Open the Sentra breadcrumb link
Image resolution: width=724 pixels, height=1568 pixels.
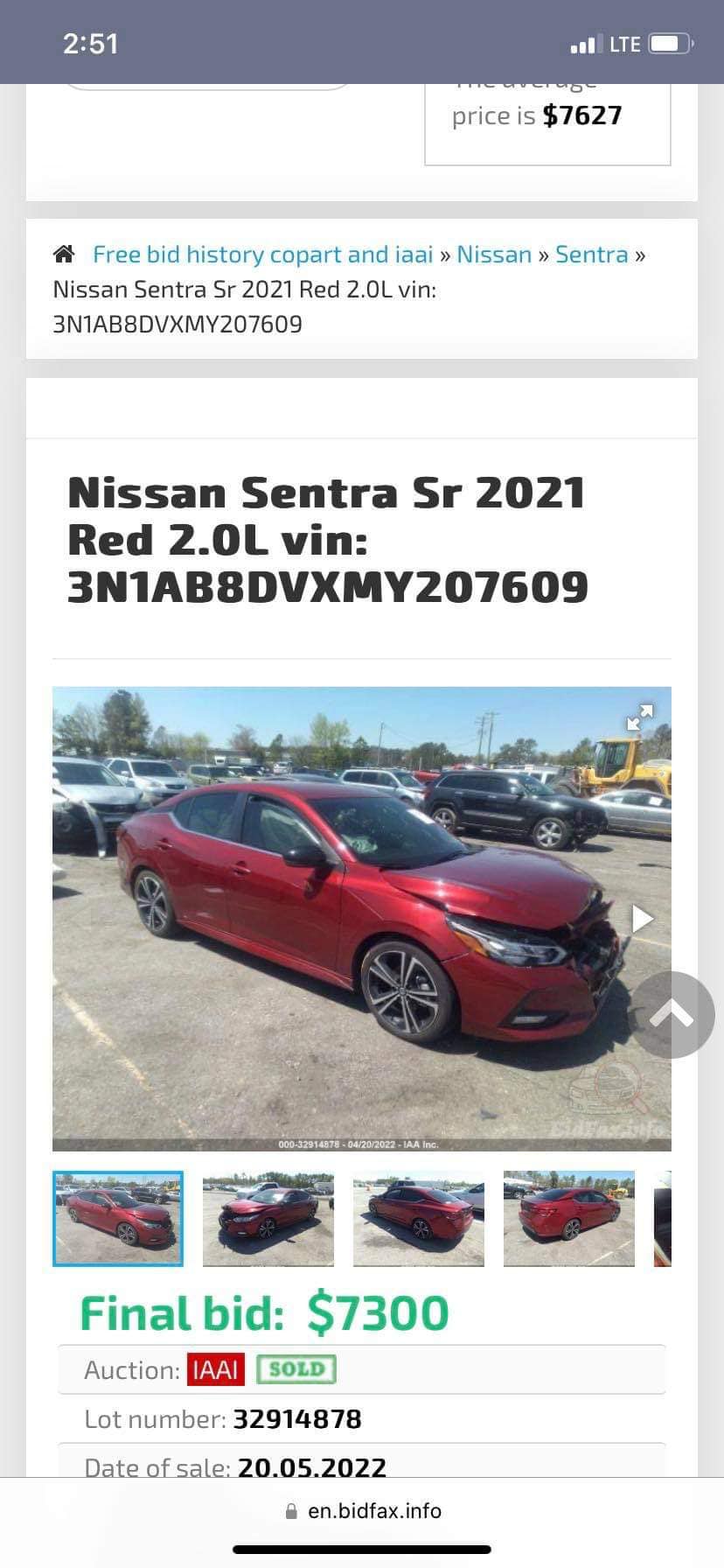pyautogui.click(x=592, y=255)
